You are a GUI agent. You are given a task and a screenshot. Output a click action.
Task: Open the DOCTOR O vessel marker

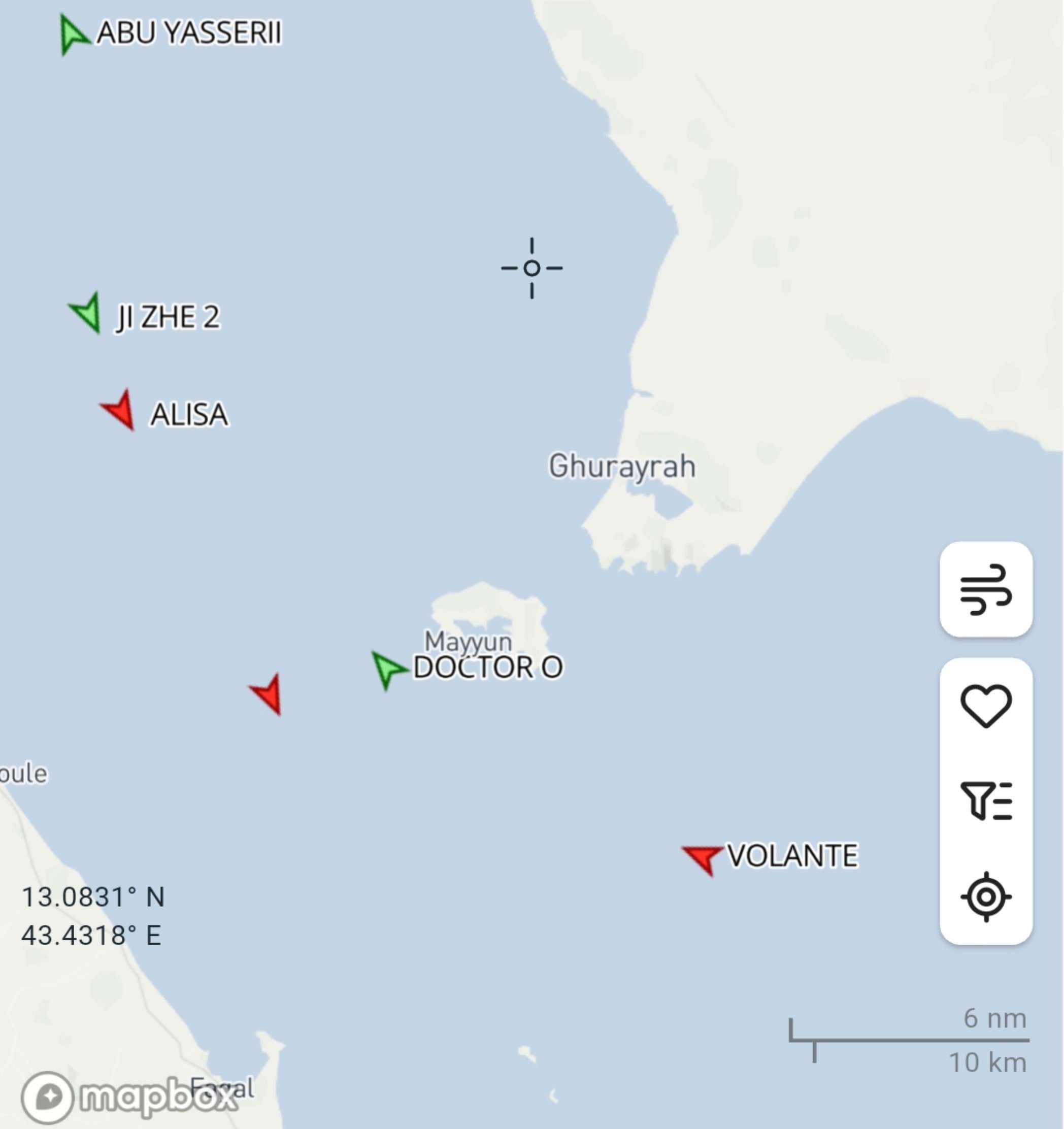click(x=387, y=670)
